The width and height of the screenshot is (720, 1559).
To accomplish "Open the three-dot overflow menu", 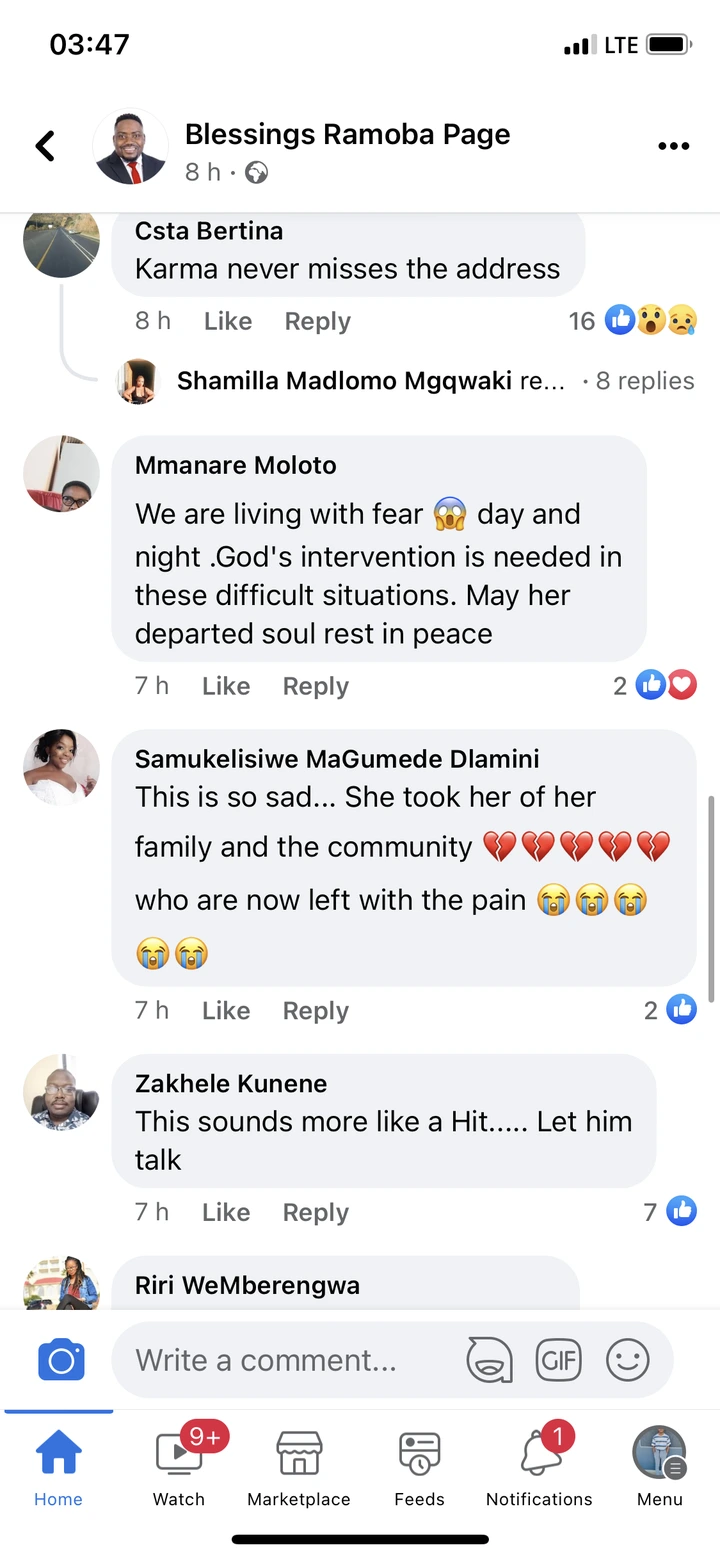I will (673, 146).
